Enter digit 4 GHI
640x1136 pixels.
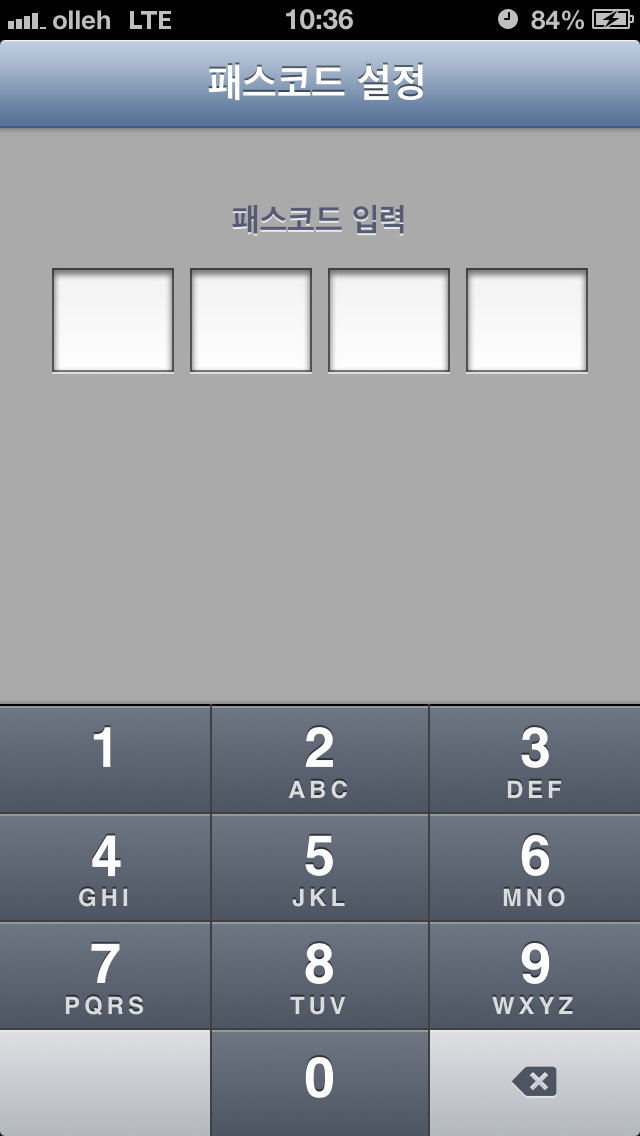click(x=105, y=867)
